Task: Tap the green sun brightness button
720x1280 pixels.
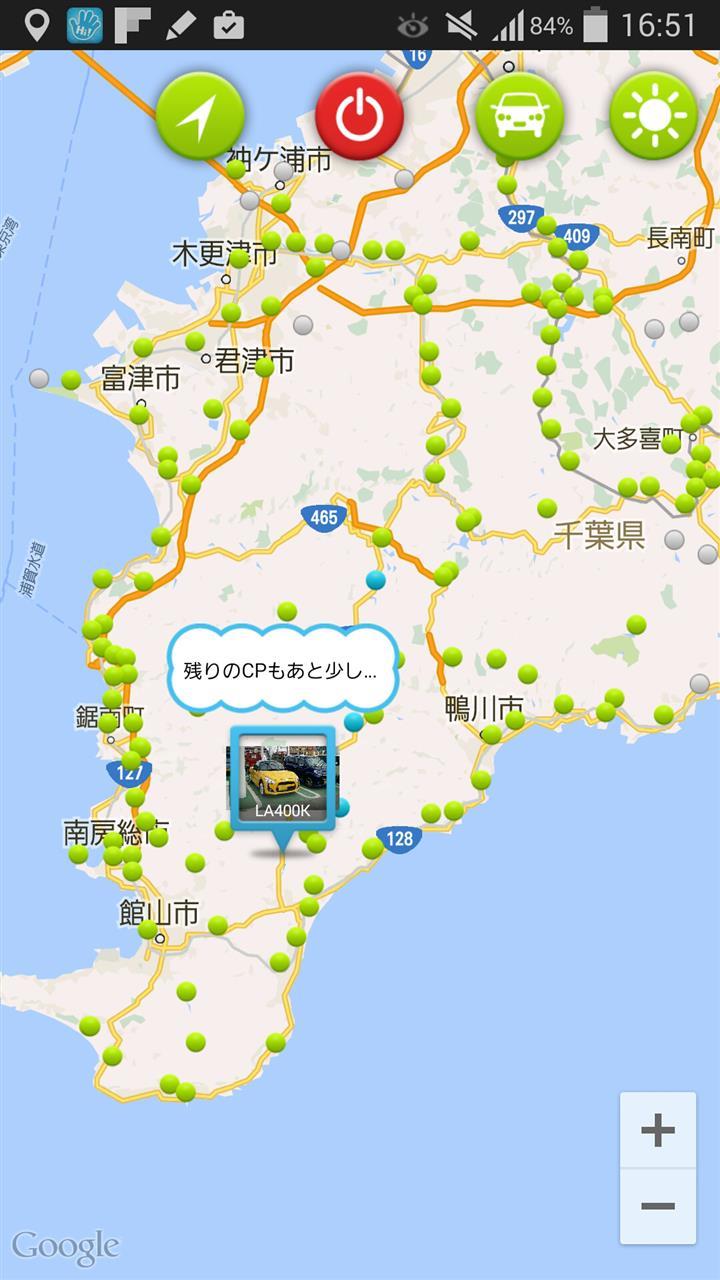Action: [653, 116]
